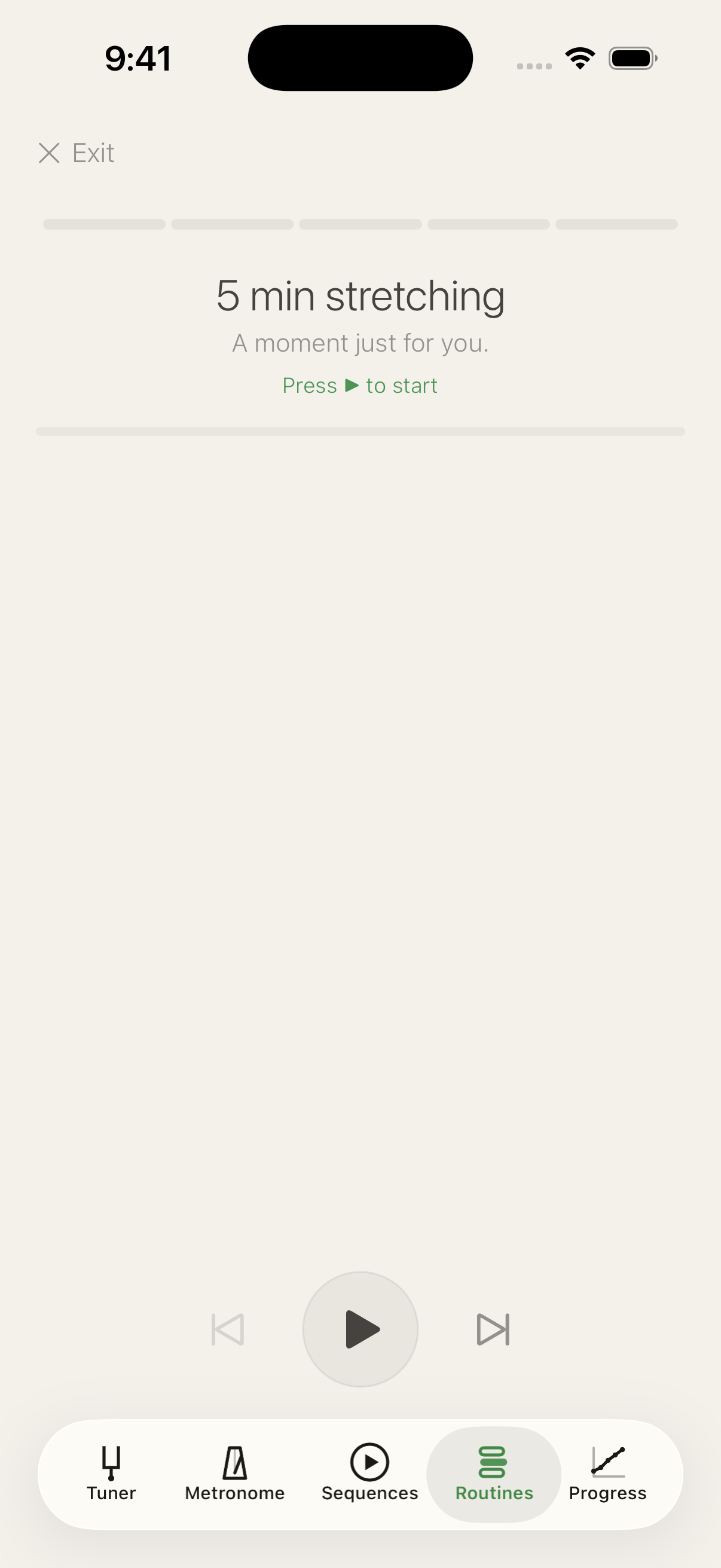Skip to the next step
Image resolution: width=721 pixels, height=1568 pixels.
[x=493, y=1329]
